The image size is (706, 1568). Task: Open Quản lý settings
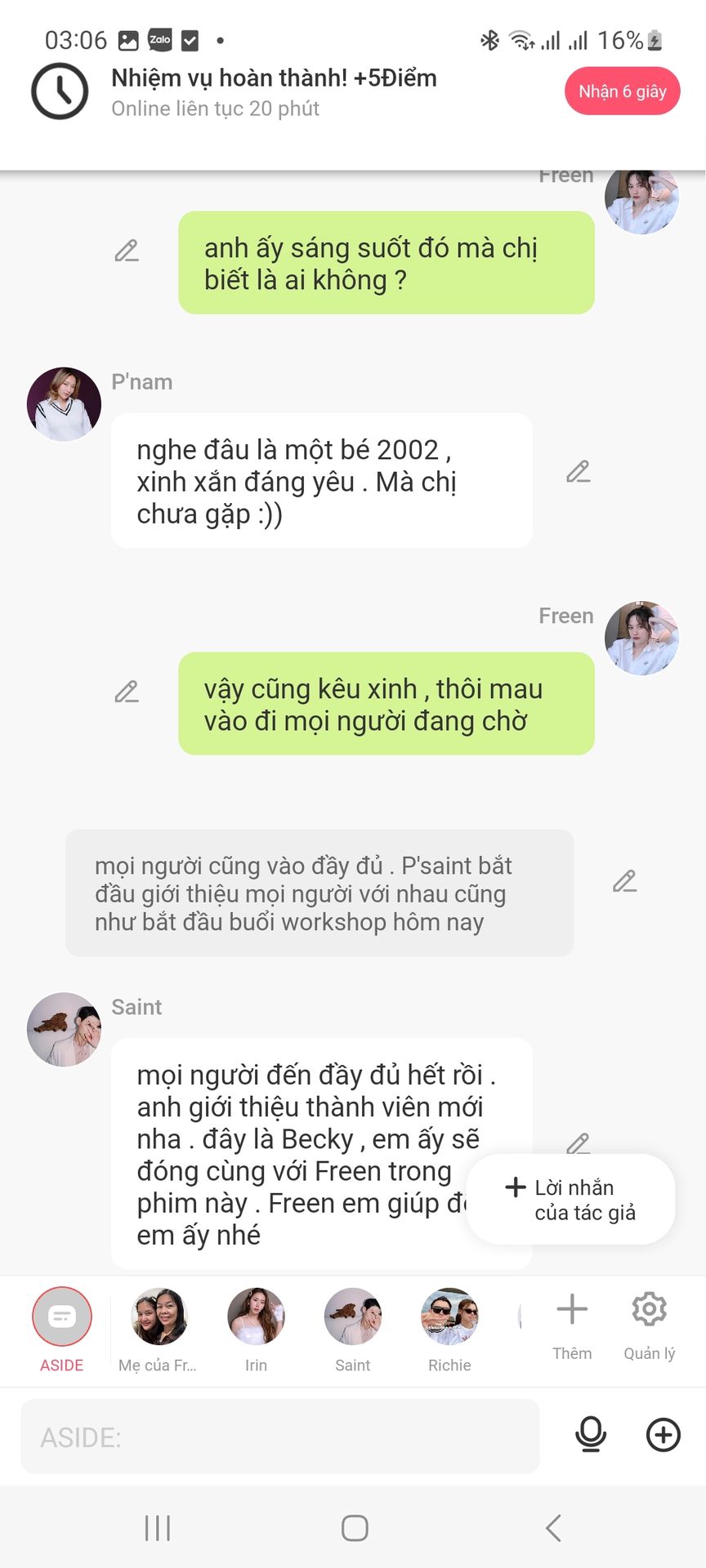click(650, 1325)
